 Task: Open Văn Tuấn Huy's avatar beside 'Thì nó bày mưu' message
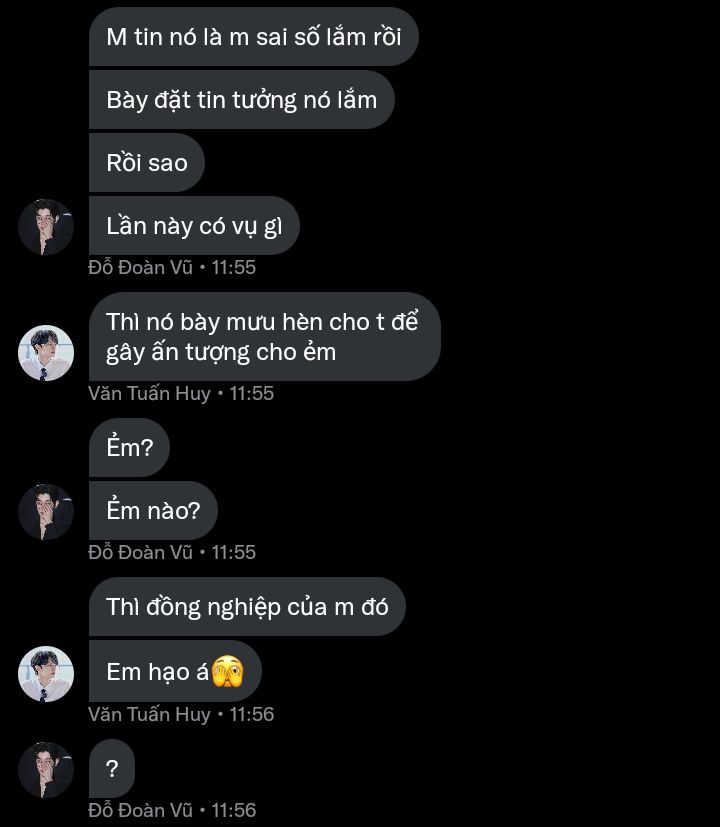(46, 353)
